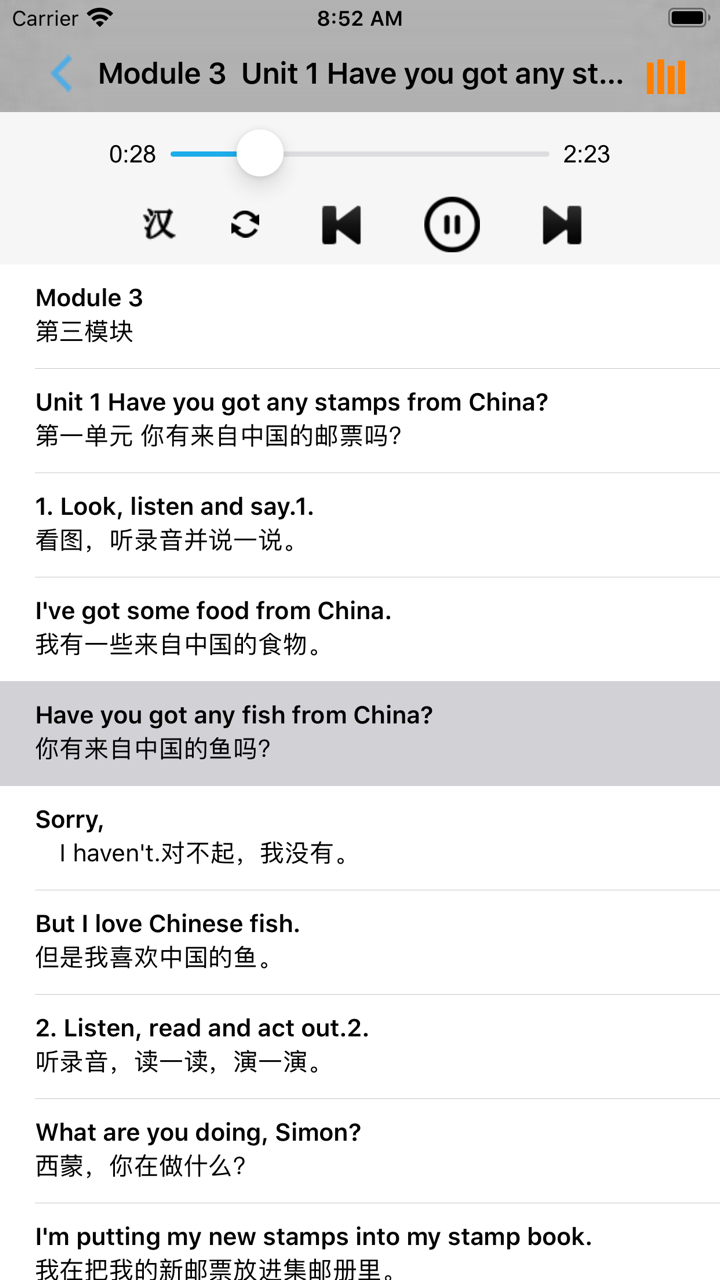Image resolution: width=720 pixels, height=1280 pixels.
Task: Skip to the next audio track
Action: [x=561, y=224]
